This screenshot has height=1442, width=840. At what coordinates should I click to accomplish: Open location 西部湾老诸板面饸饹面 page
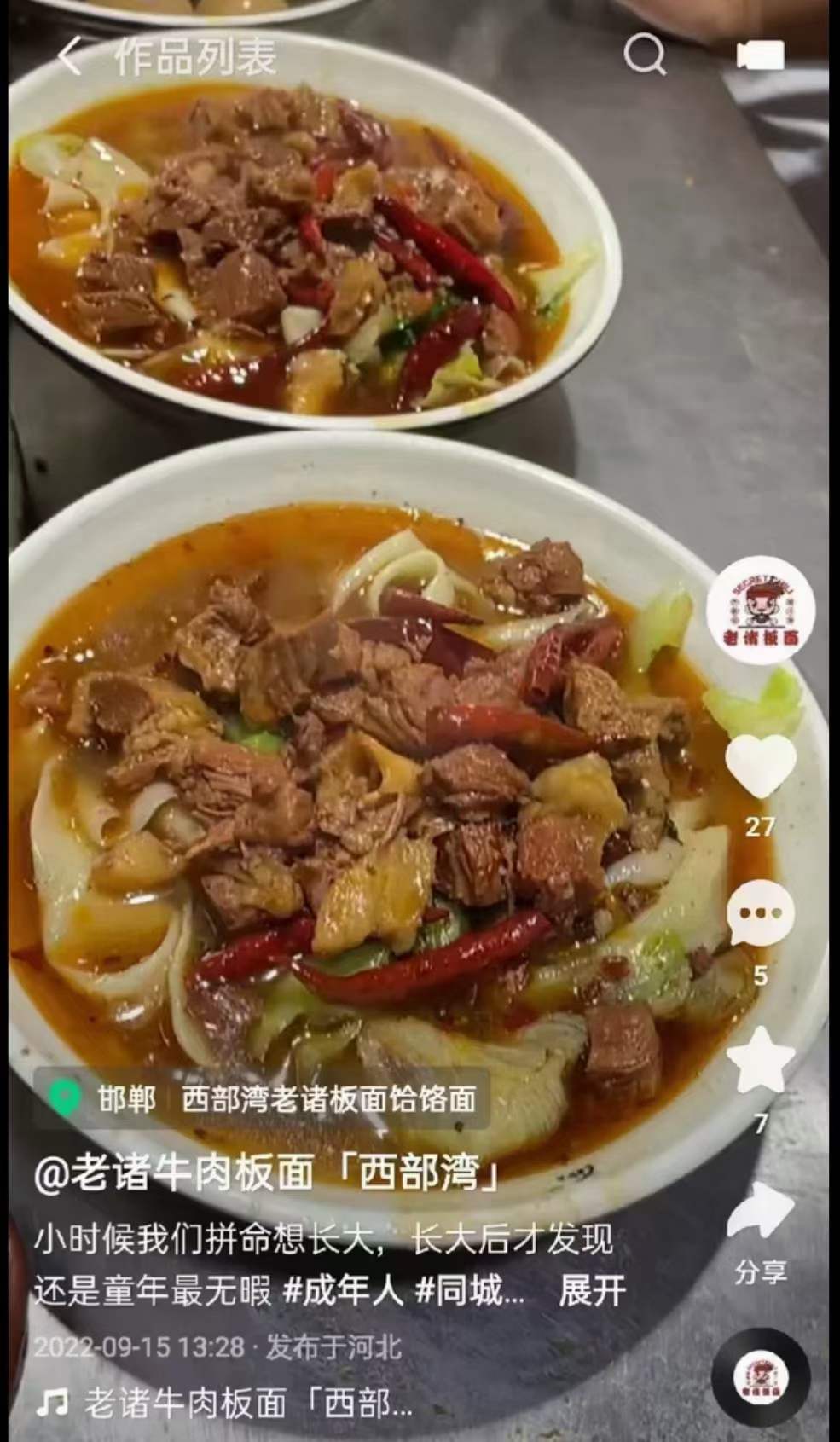coord(330,1100)
